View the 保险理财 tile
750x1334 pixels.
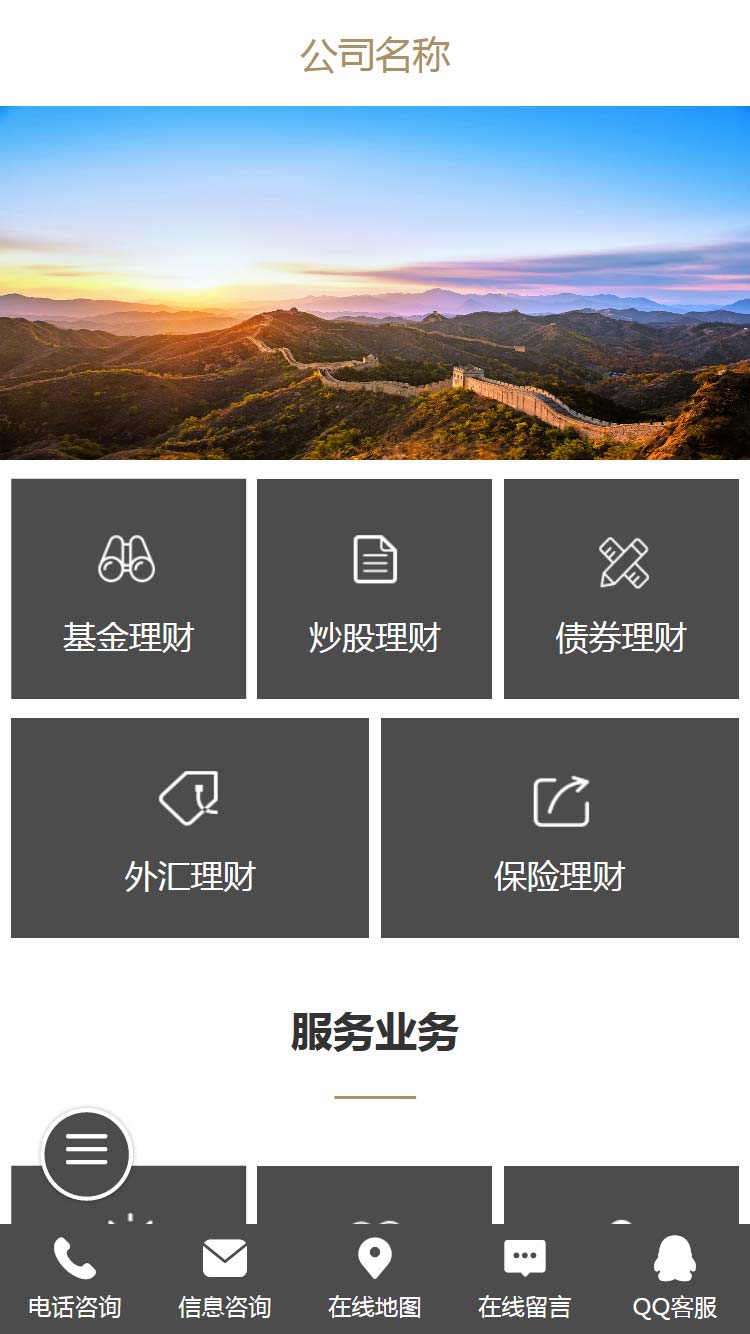coord(560,828)
